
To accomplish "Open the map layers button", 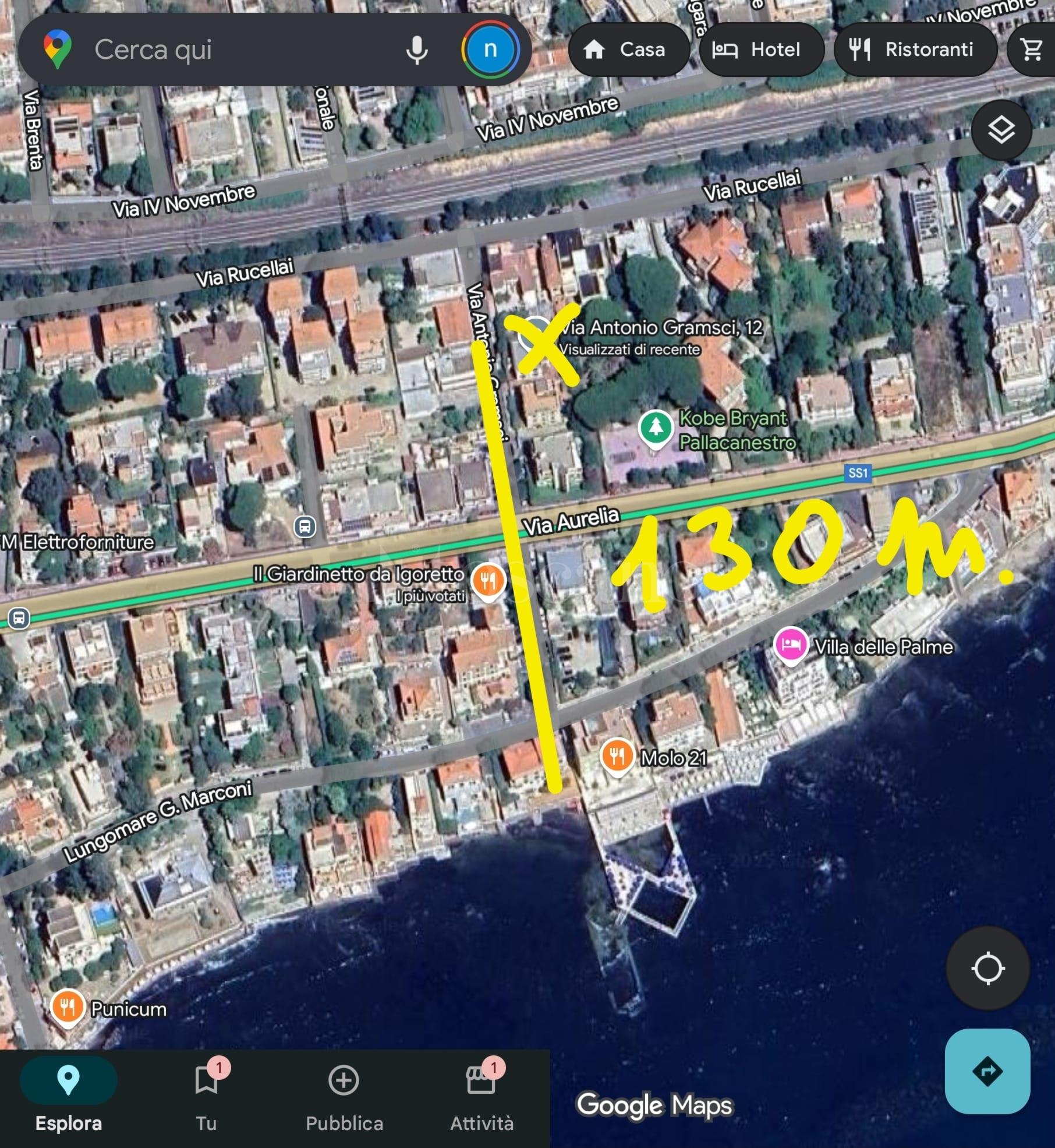I will [1001, 130].
